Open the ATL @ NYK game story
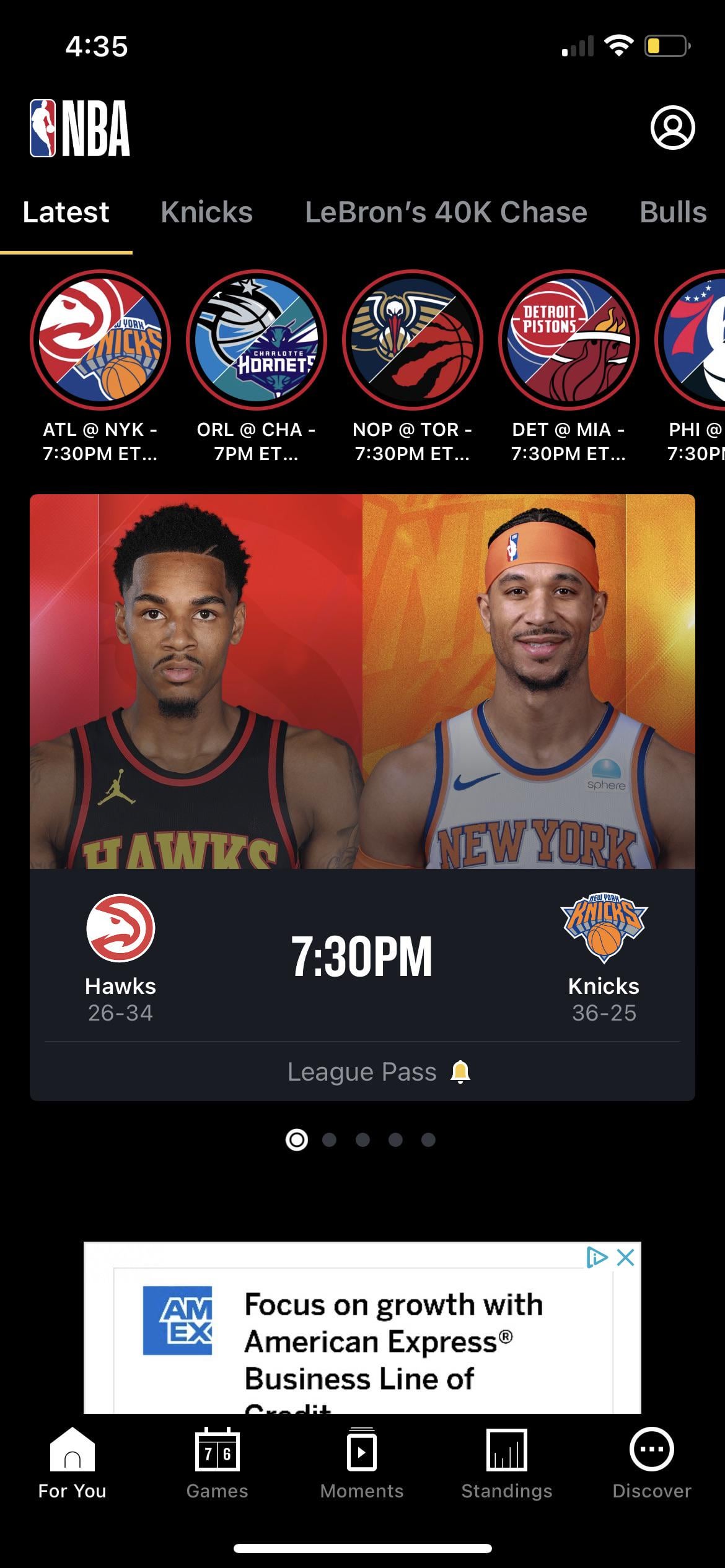Image resolution: width=725 pixels, height=1568 pixels. [x=100, y=340]
